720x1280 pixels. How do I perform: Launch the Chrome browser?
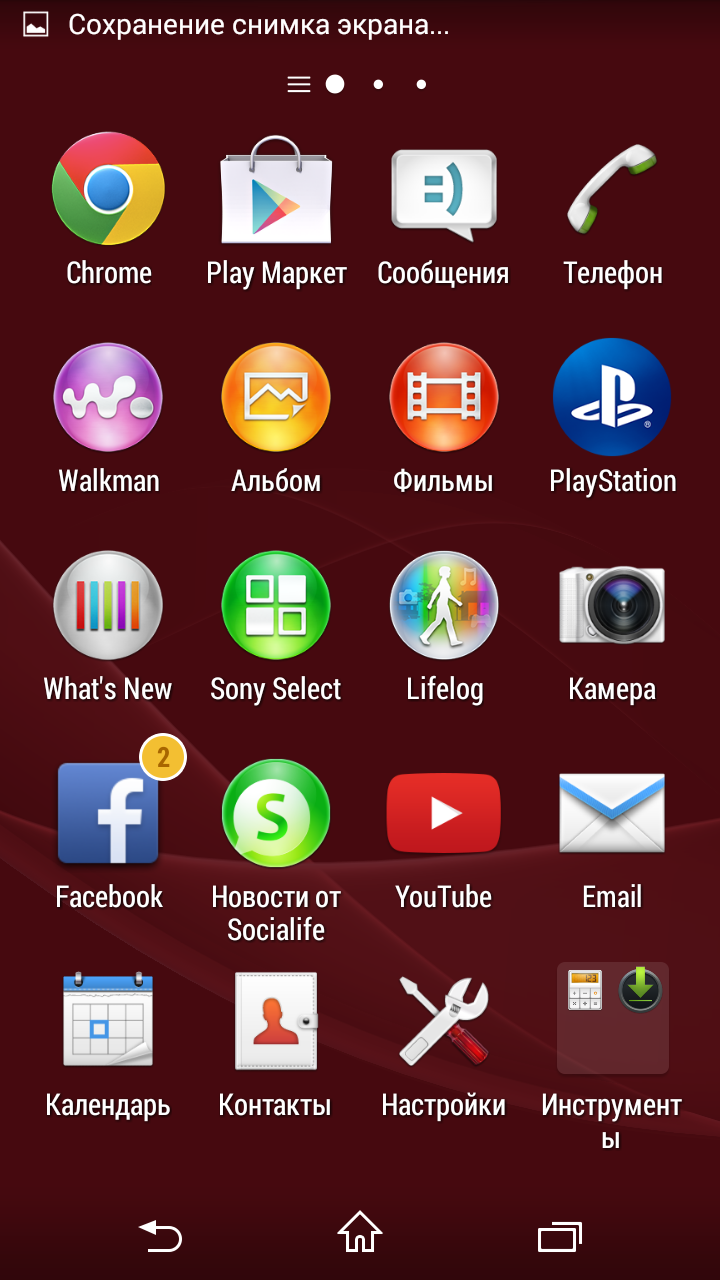click(x=108, y=190)
